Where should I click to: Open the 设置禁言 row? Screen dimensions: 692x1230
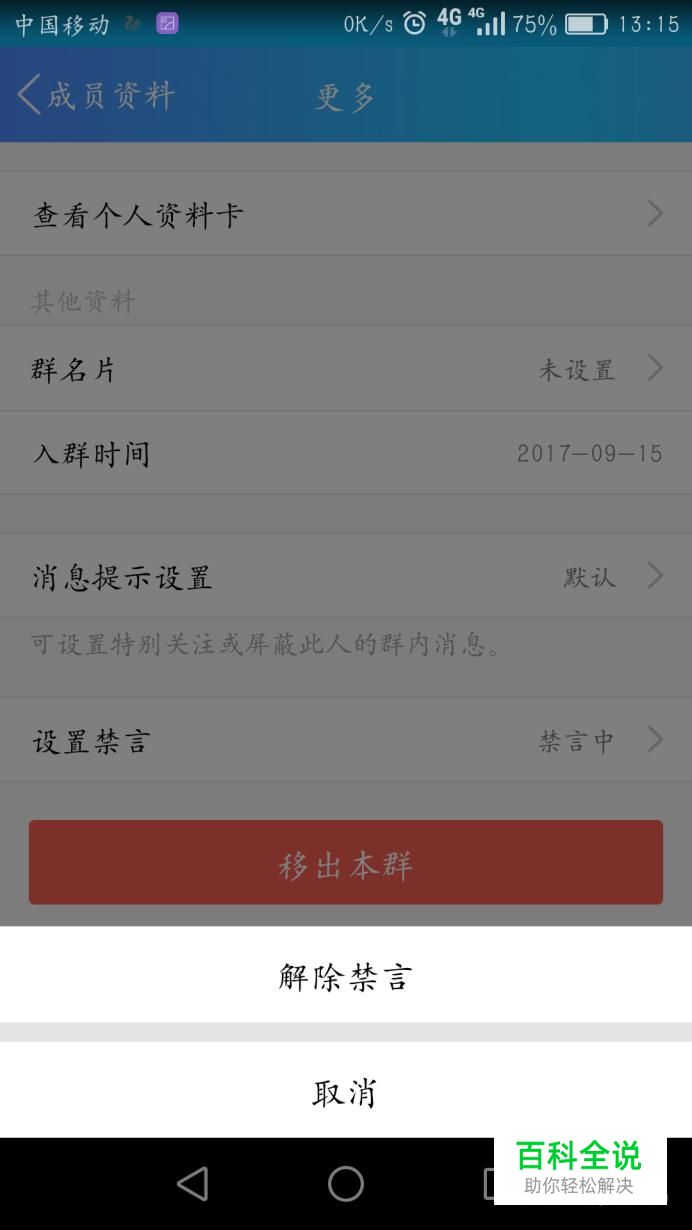coord(346,740)
